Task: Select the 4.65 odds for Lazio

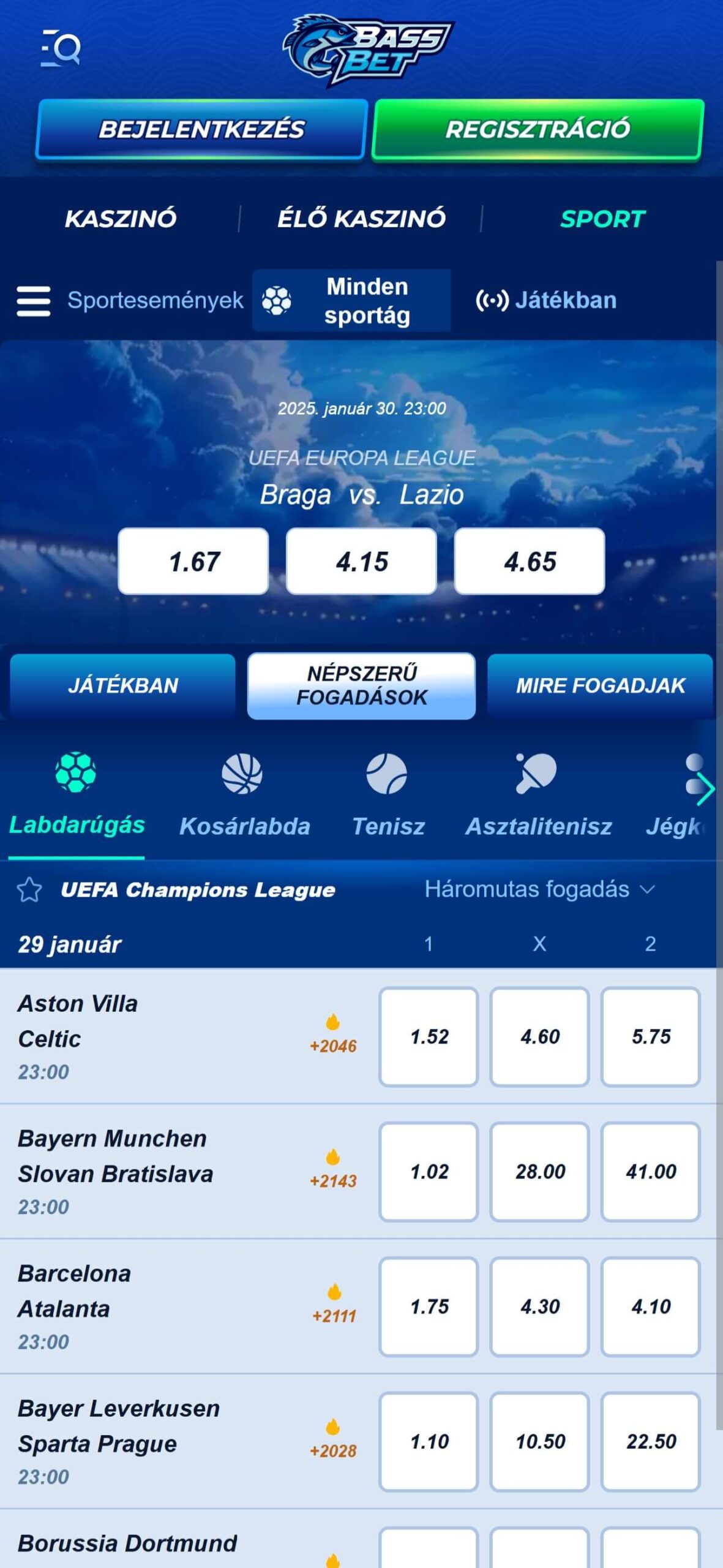Action: (x=530, y=561)
